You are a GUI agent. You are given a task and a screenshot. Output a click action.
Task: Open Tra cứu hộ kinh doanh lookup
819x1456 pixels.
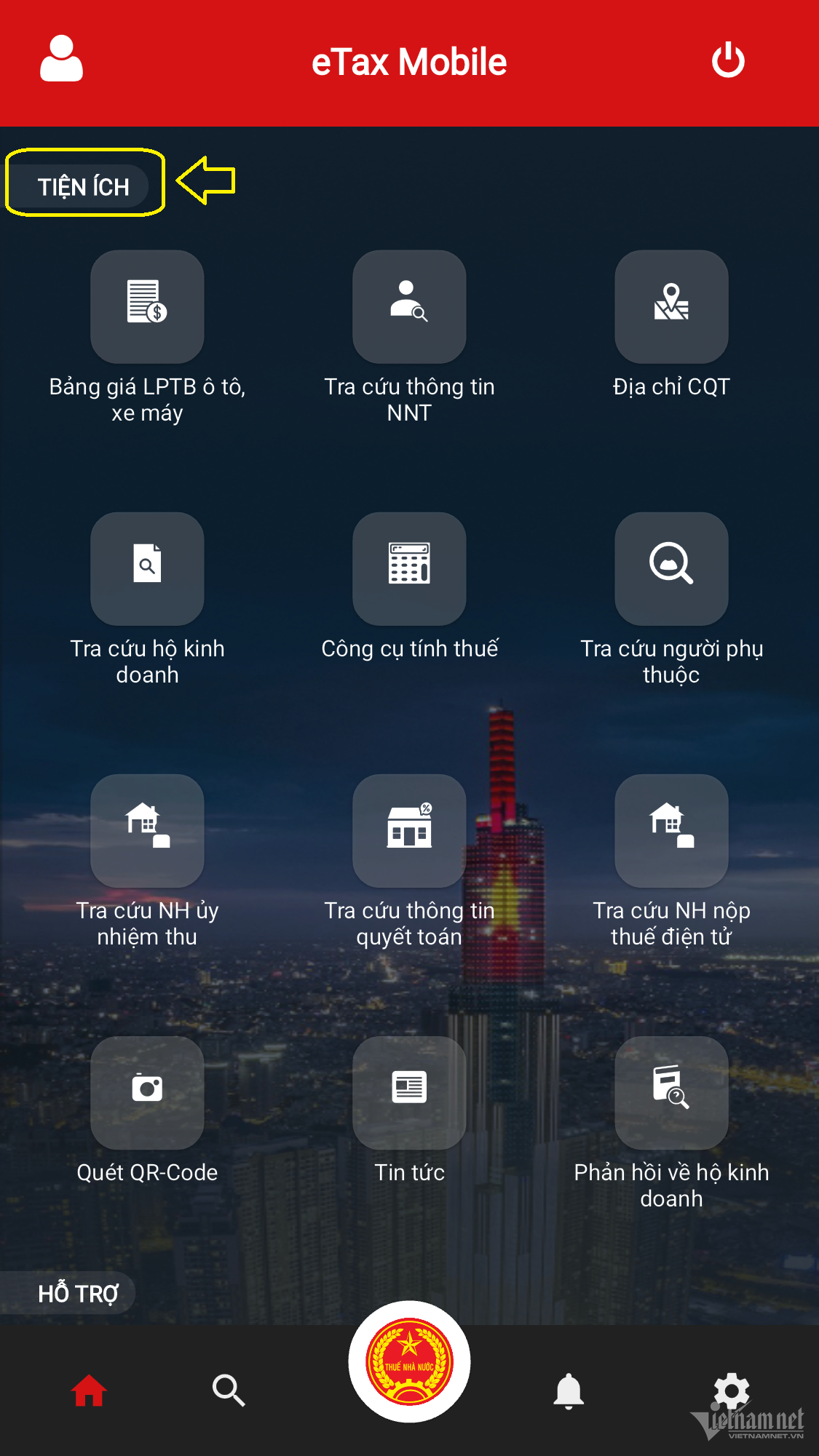[146, 569]
